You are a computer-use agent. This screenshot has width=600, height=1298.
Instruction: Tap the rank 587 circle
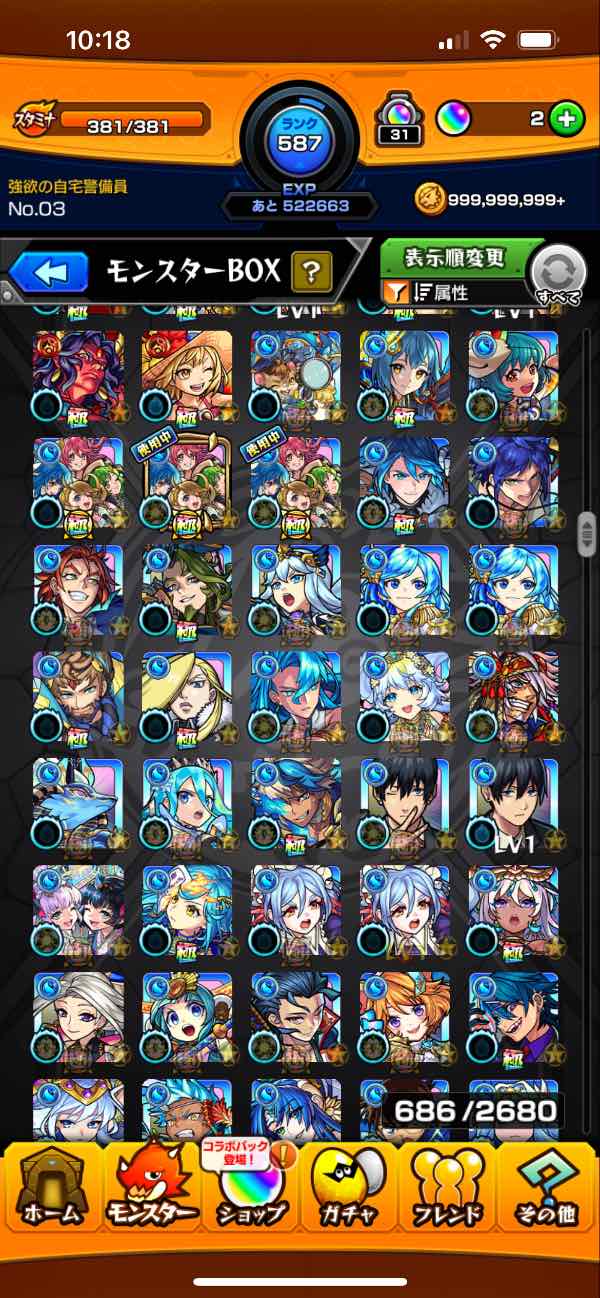click(300, 143)
